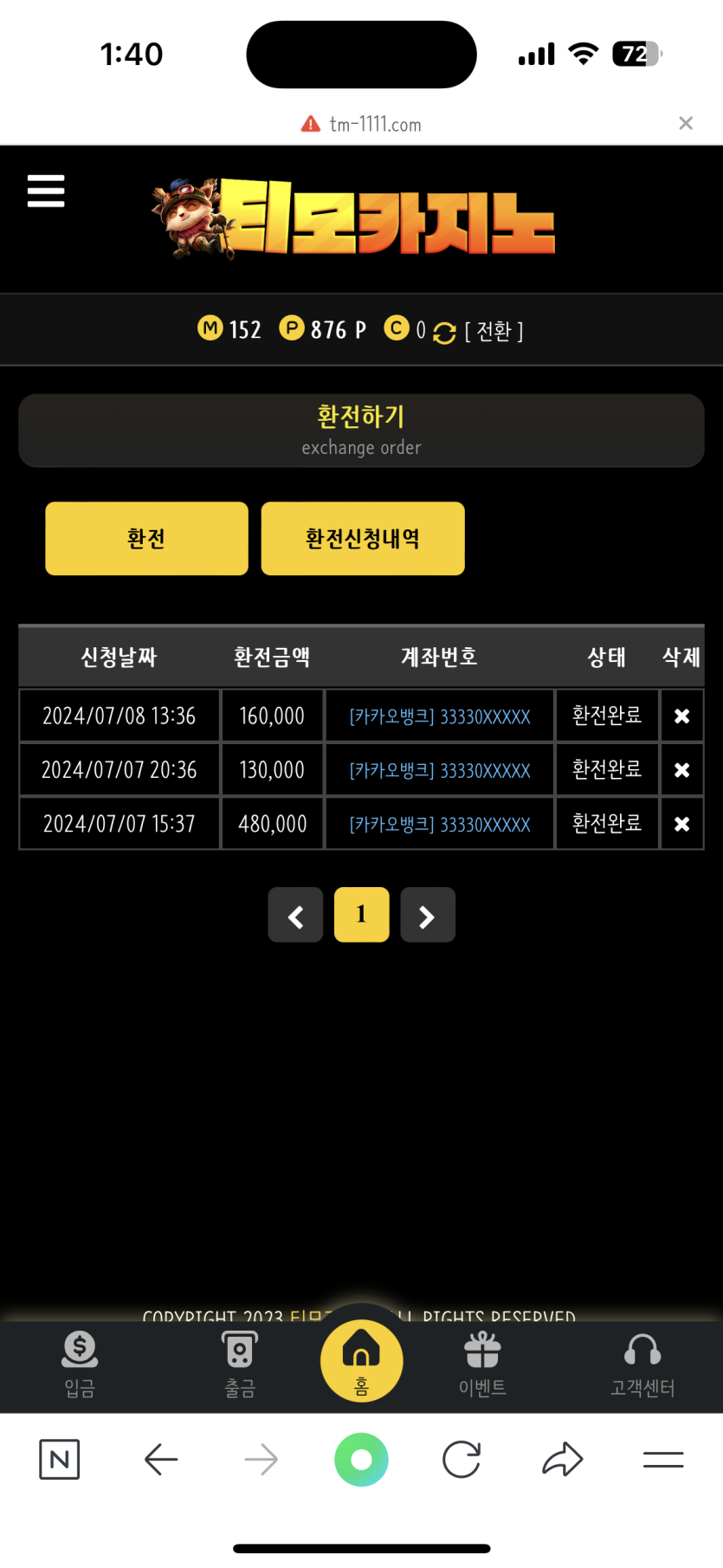Share this page from browser toolbar

[563, 1460]
